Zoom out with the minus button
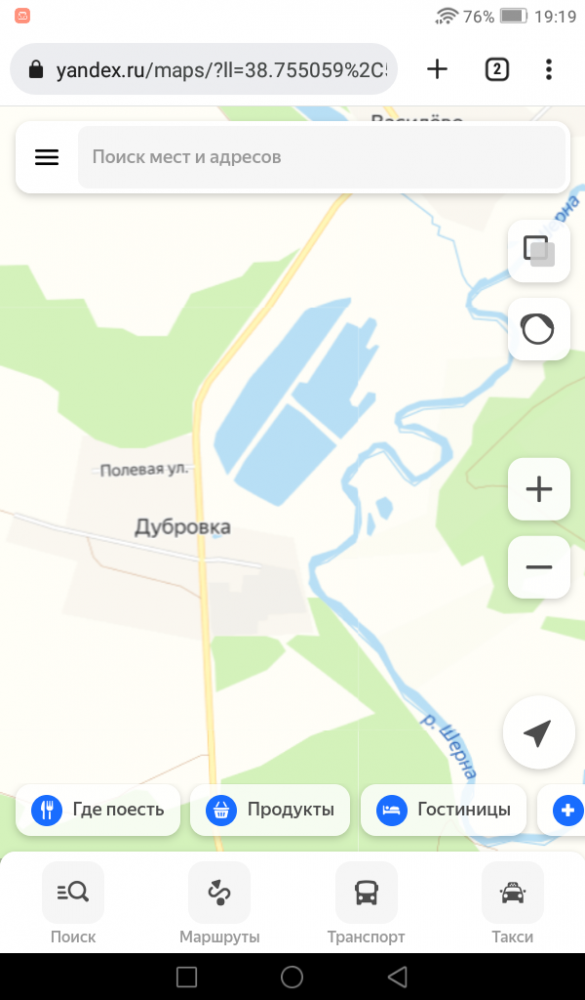This screenshot has height=1000, width=585. point(539,567)
